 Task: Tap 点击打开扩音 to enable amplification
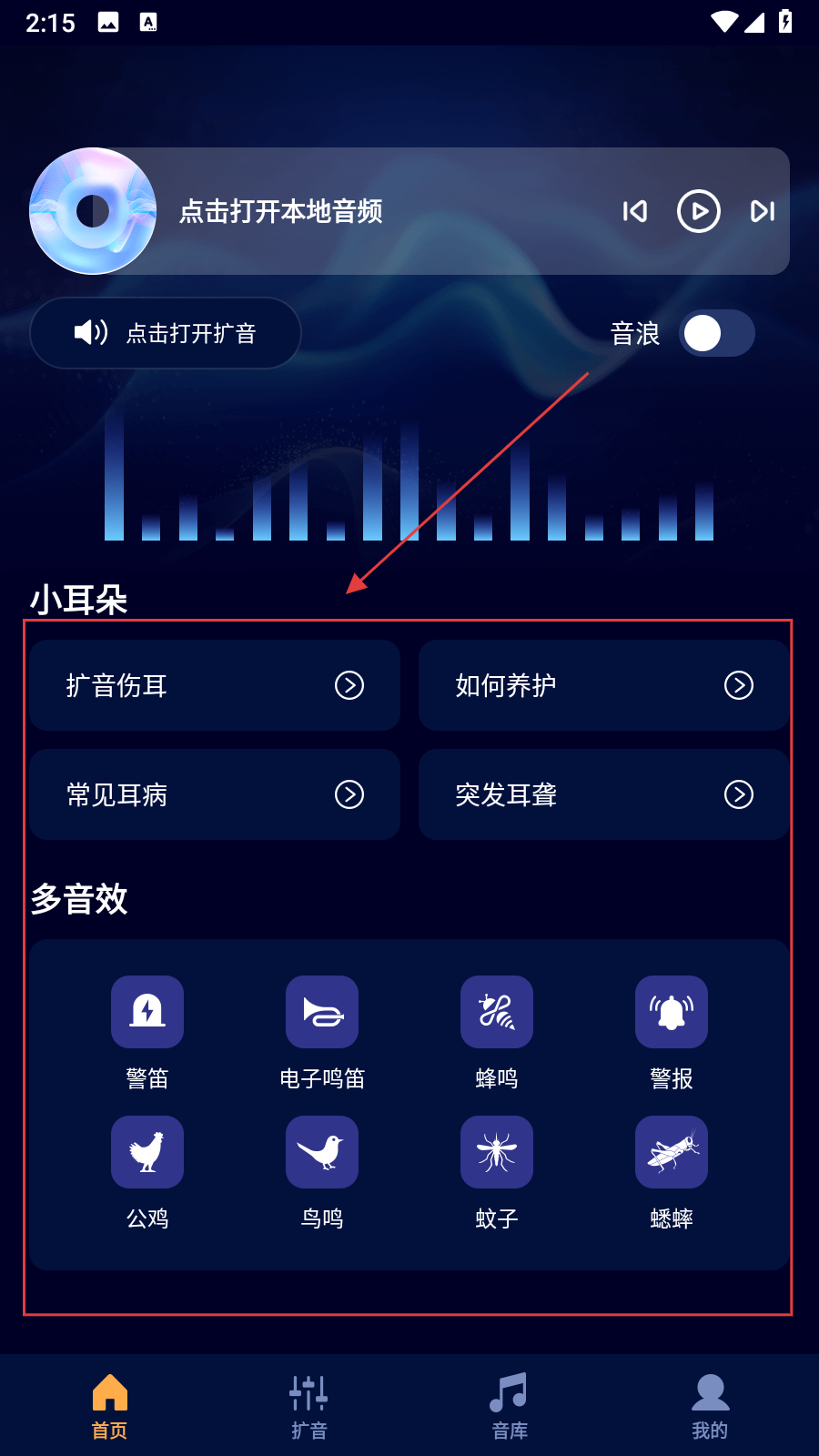pos(166,333)
